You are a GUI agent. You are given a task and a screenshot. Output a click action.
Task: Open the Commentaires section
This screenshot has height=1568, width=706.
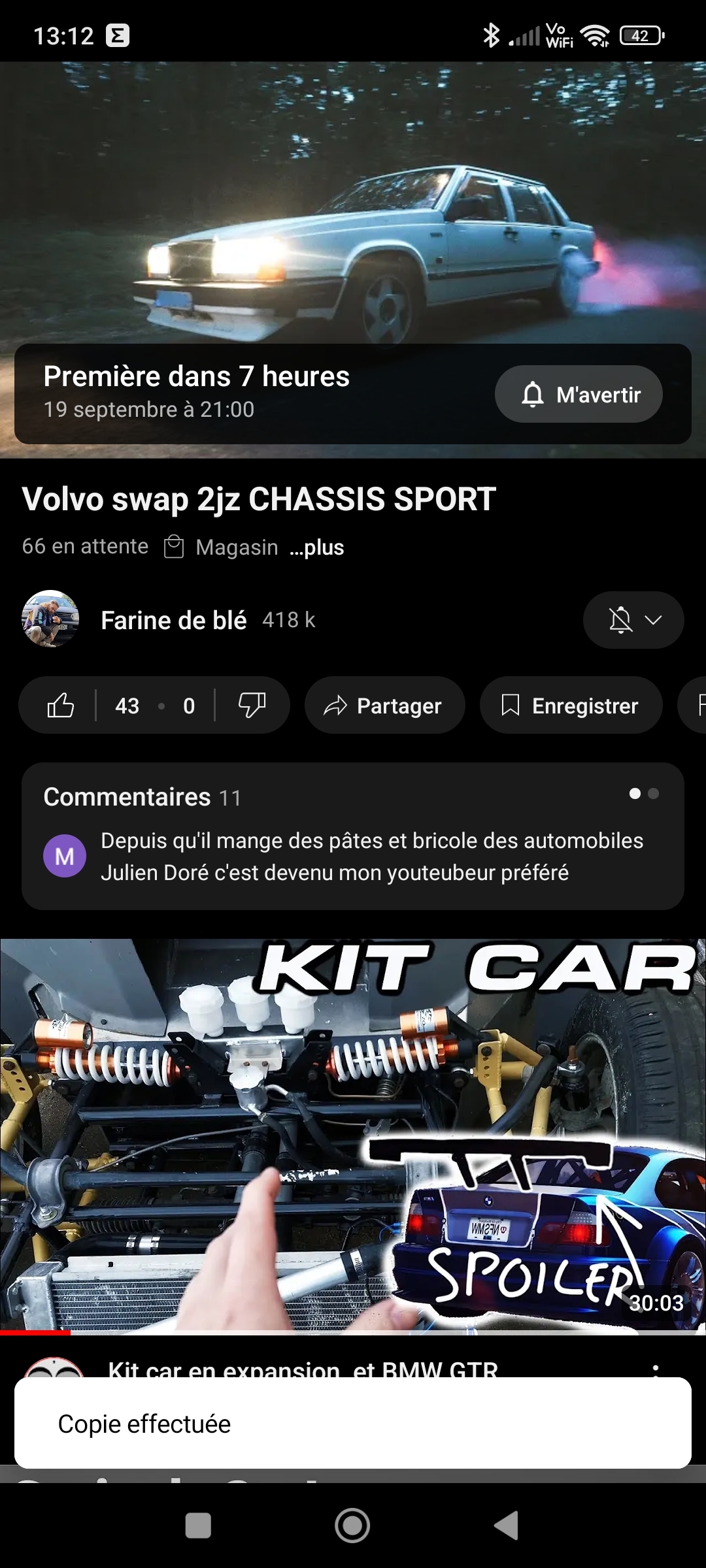tap(353, 836)
